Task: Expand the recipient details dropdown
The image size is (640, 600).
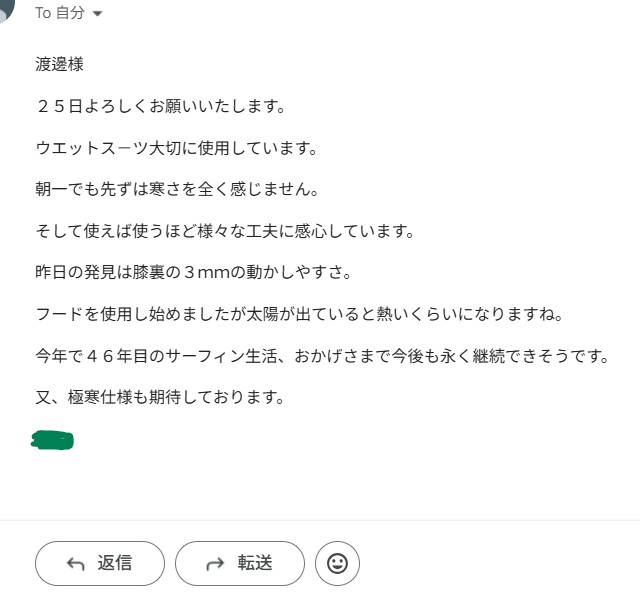Action: click(97, 14)
